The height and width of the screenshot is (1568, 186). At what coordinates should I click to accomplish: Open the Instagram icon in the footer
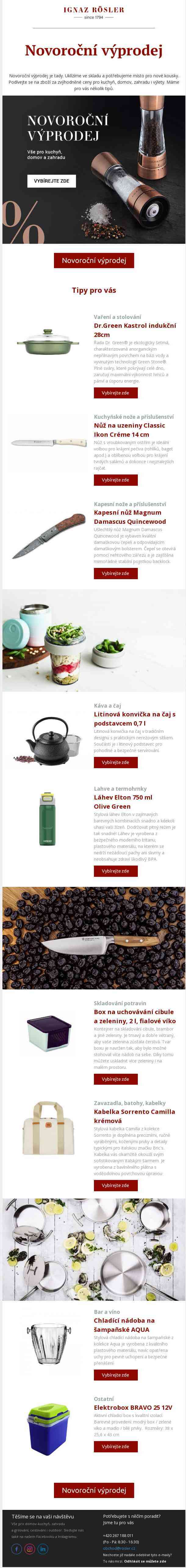[29, 1549]
